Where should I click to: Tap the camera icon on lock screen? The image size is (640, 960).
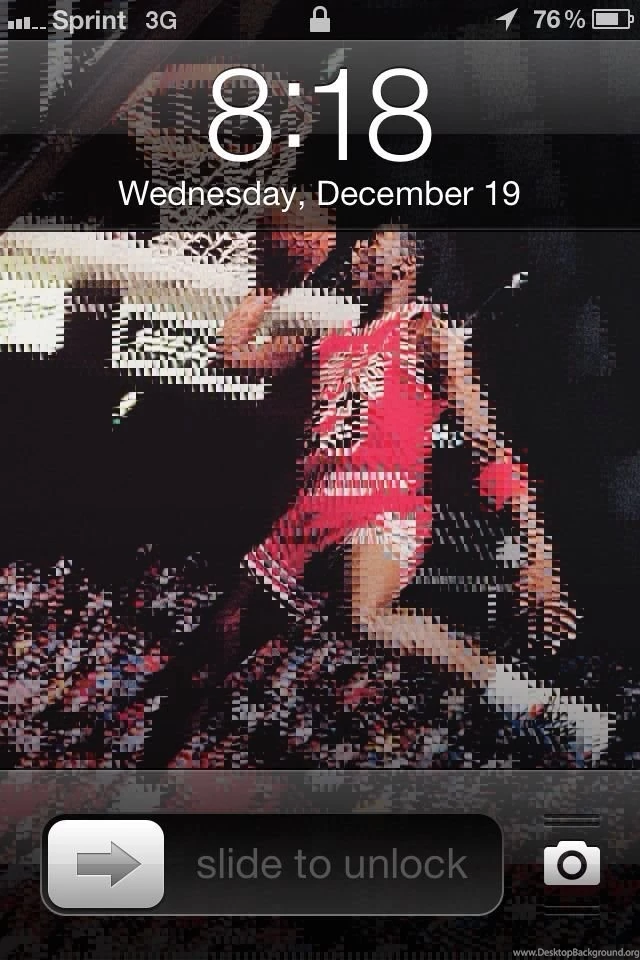(x=572, y=863)
